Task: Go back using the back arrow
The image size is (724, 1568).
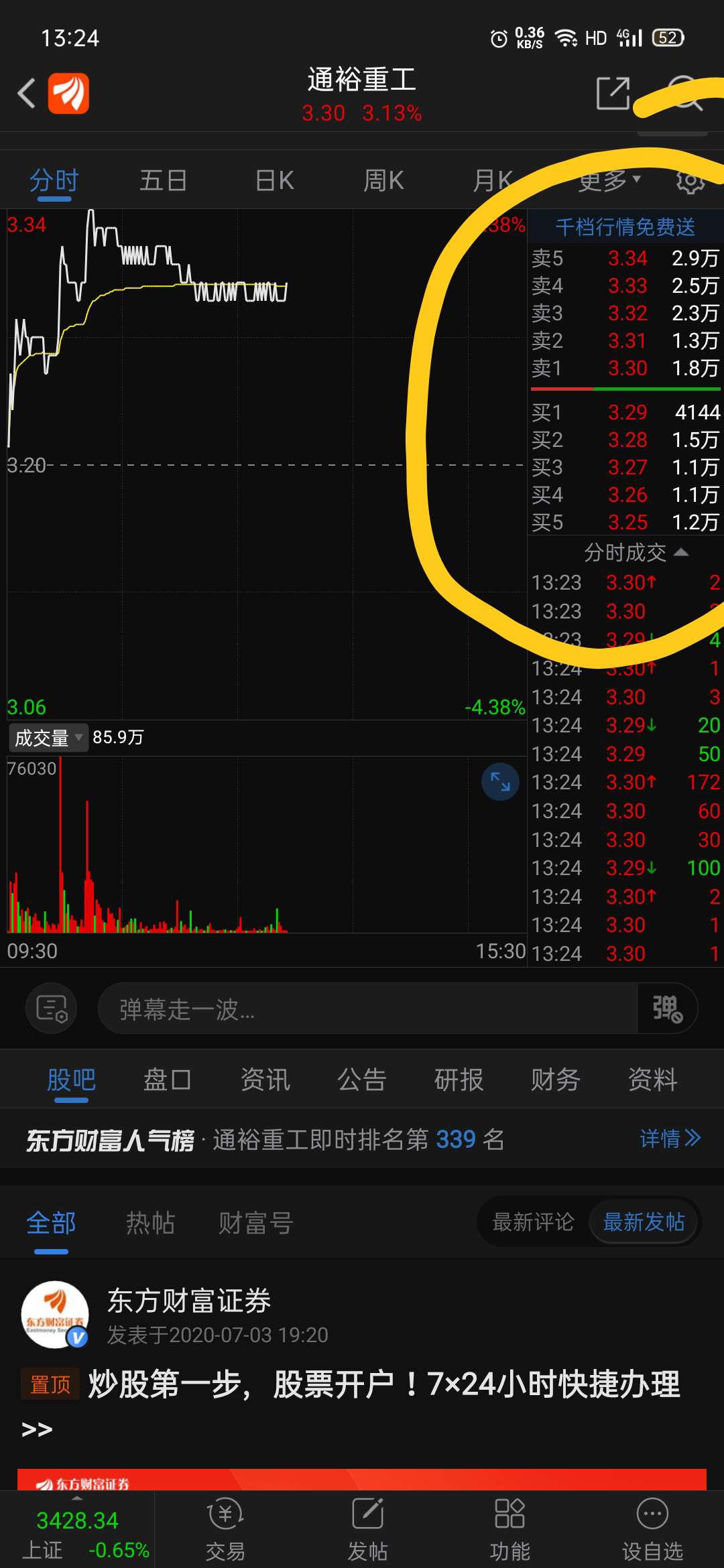Action: click(x=27, y=94)
